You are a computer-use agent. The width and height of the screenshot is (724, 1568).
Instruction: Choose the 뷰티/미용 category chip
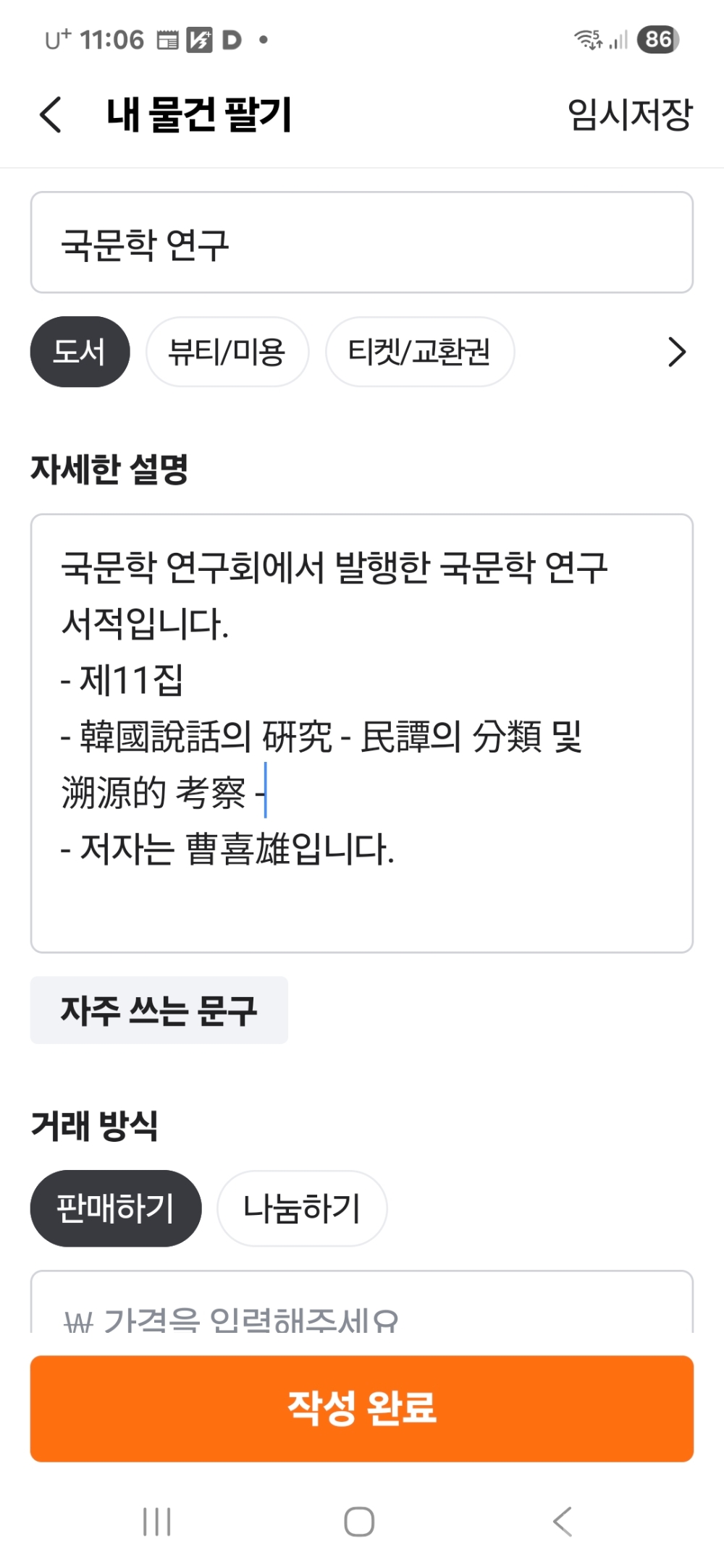click(227, 352)
